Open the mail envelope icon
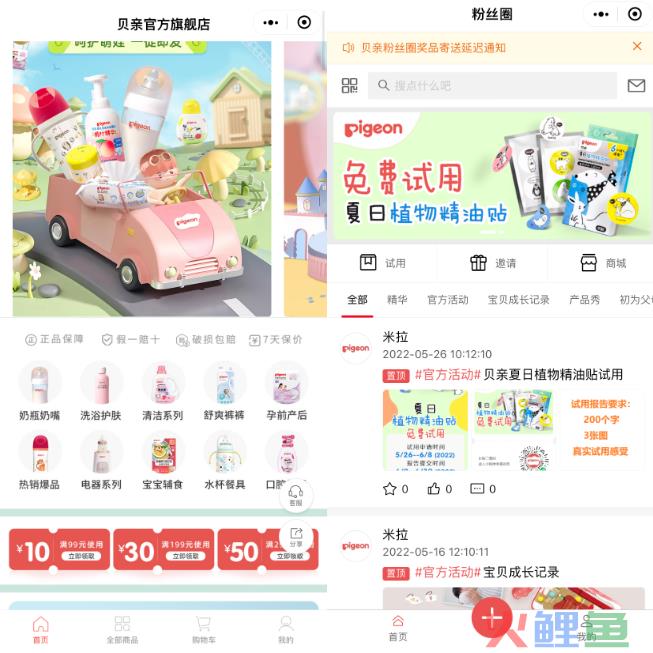This screenshot has height=653, width=653. click(636, 86)
